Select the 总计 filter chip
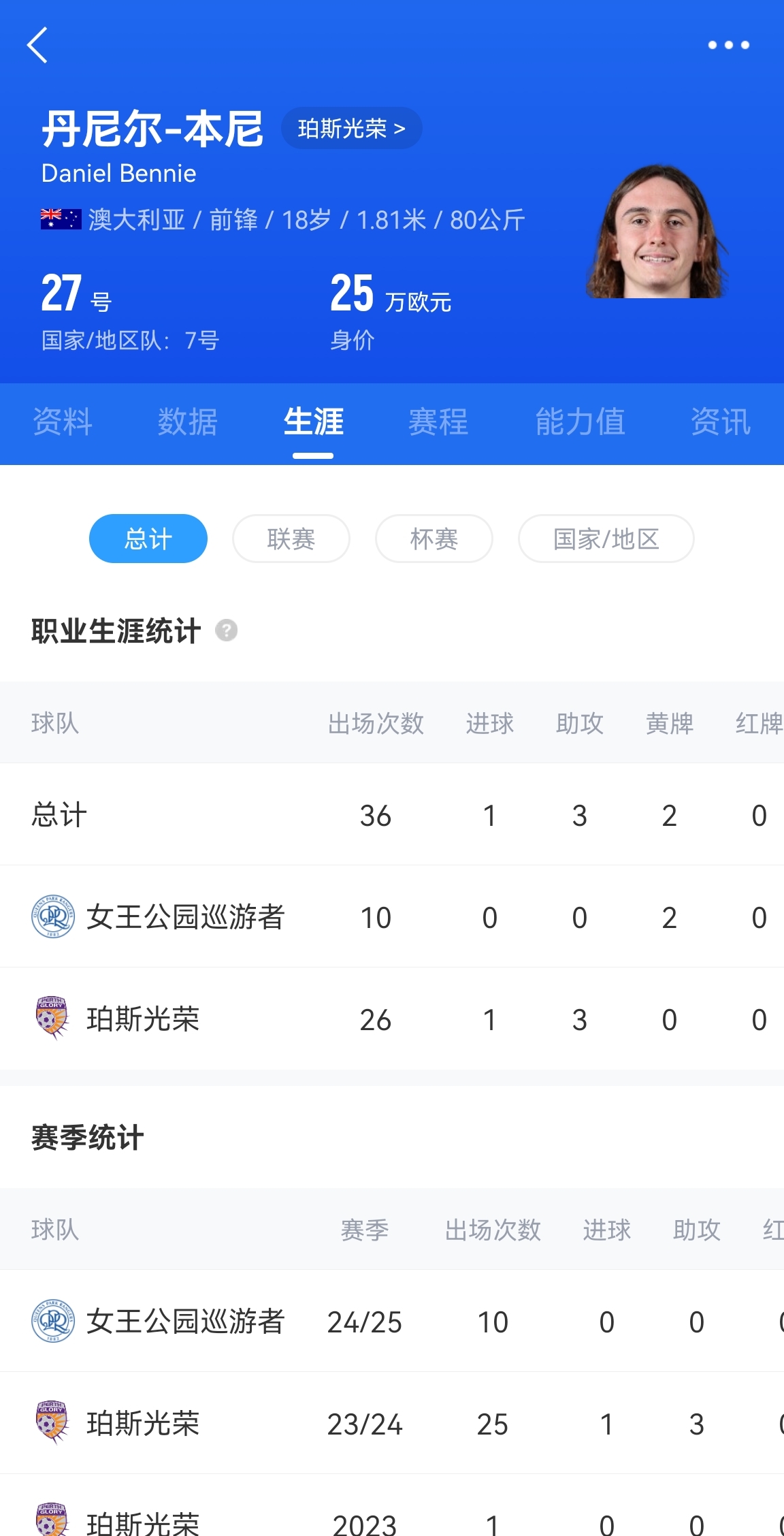This screenshot has width=784, height=1536. (x=148, y=539)
